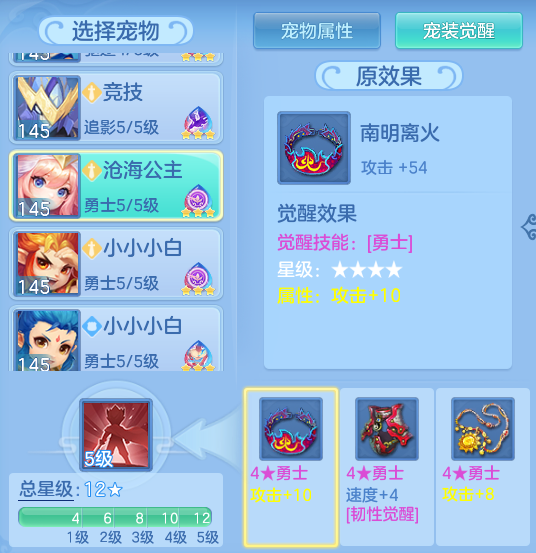Choose the 小小小白 pet with blue hair
The image size is (536, 553).
116,339
